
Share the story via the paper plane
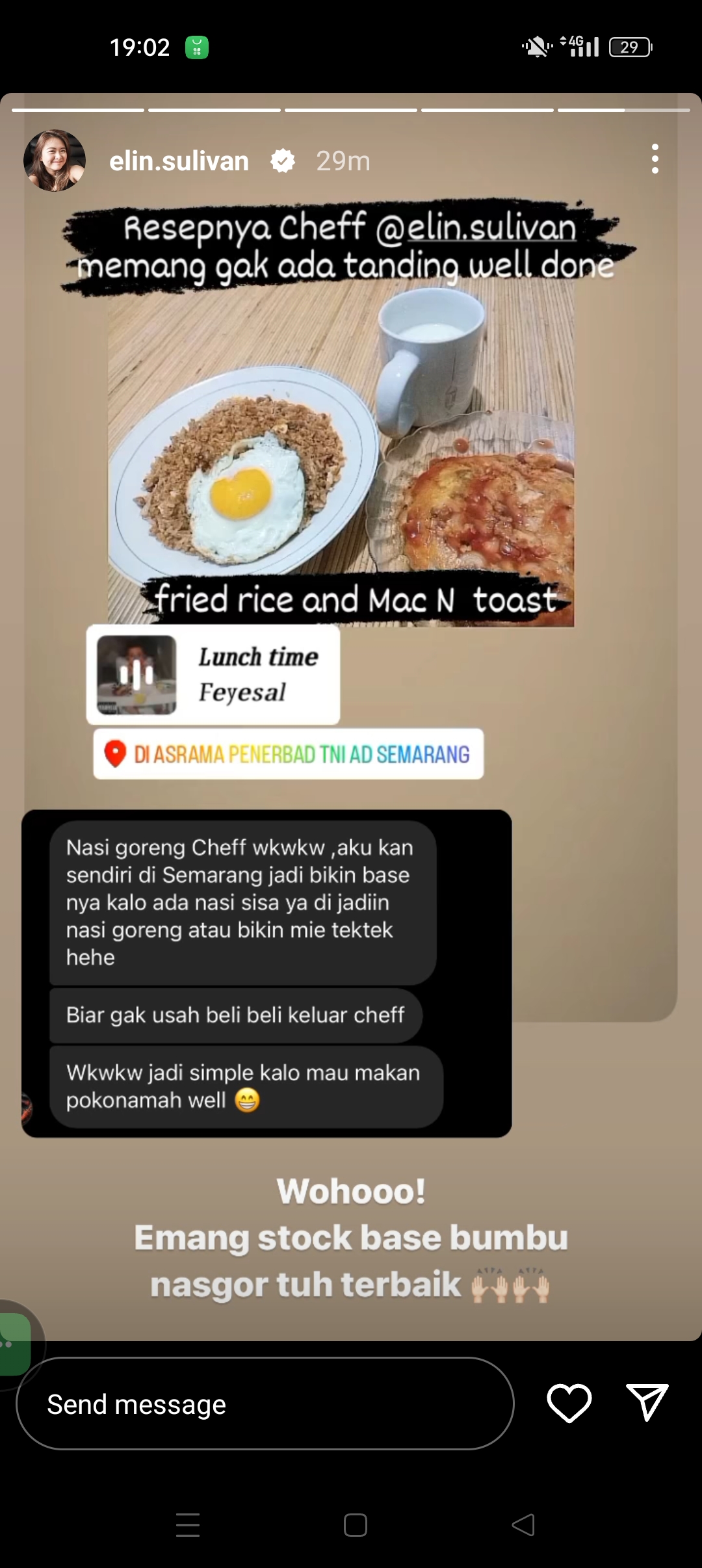647,1402
